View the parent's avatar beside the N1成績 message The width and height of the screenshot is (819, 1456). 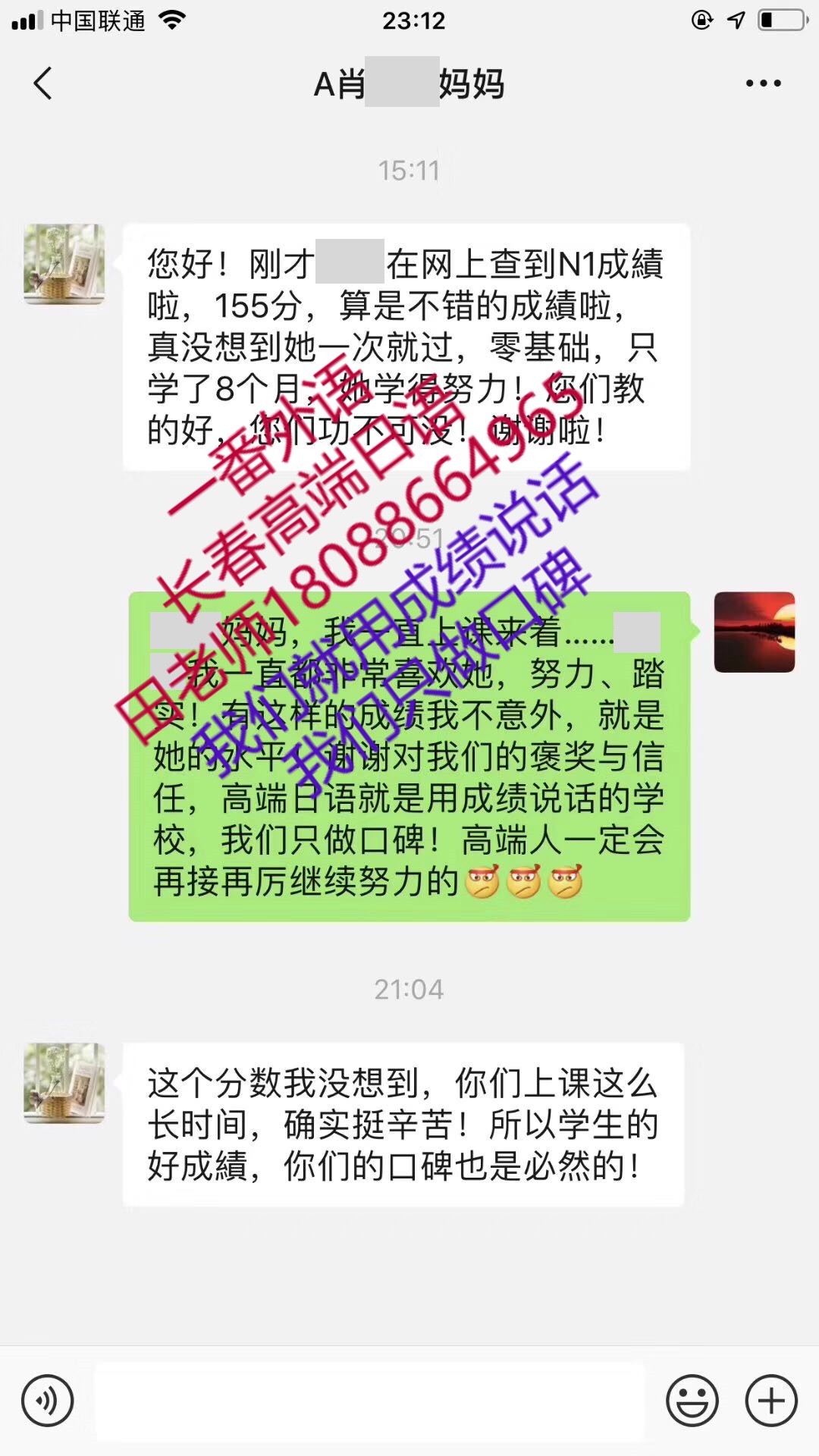tap(64, 264)
